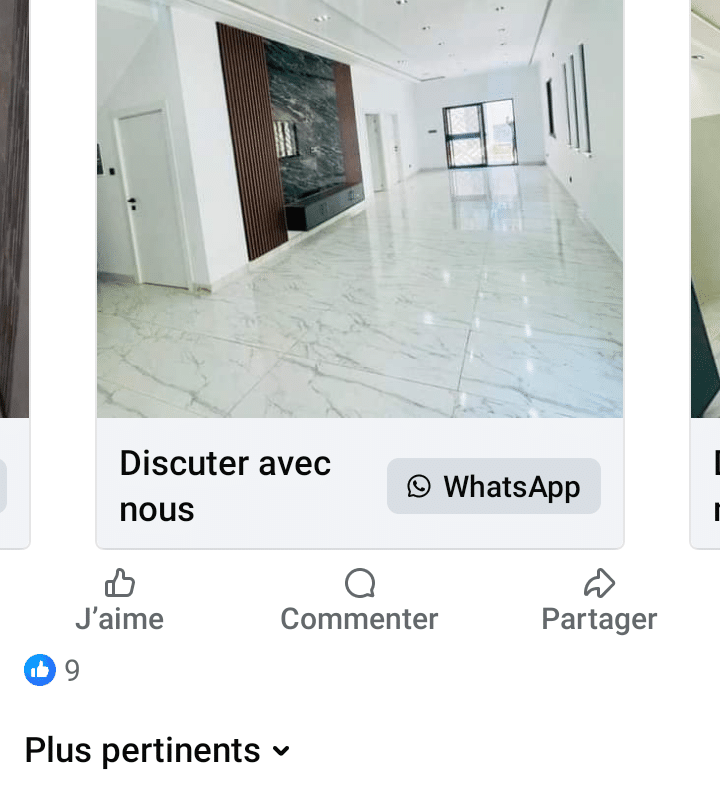Like the post with J'aime
The image size is (720, 785).
(x=120, y=601)
